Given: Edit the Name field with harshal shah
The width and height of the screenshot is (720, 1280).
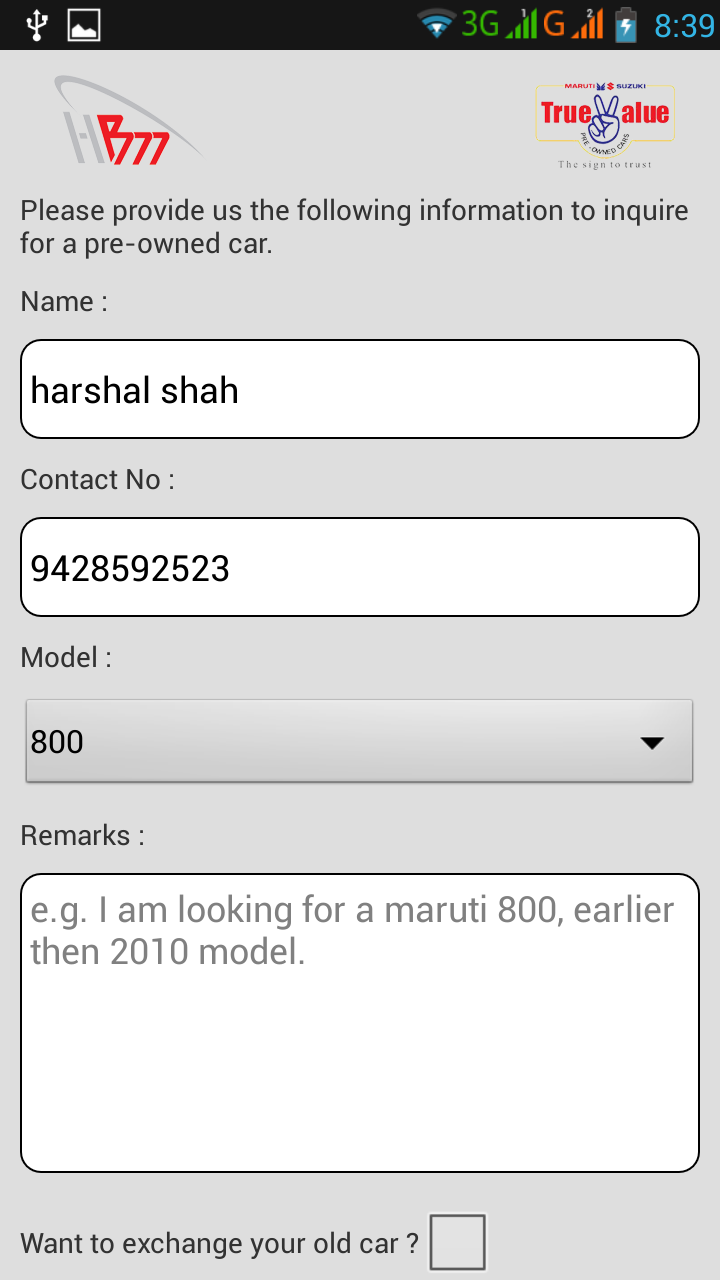Looking at the screenshot, I should coord(360,389).
